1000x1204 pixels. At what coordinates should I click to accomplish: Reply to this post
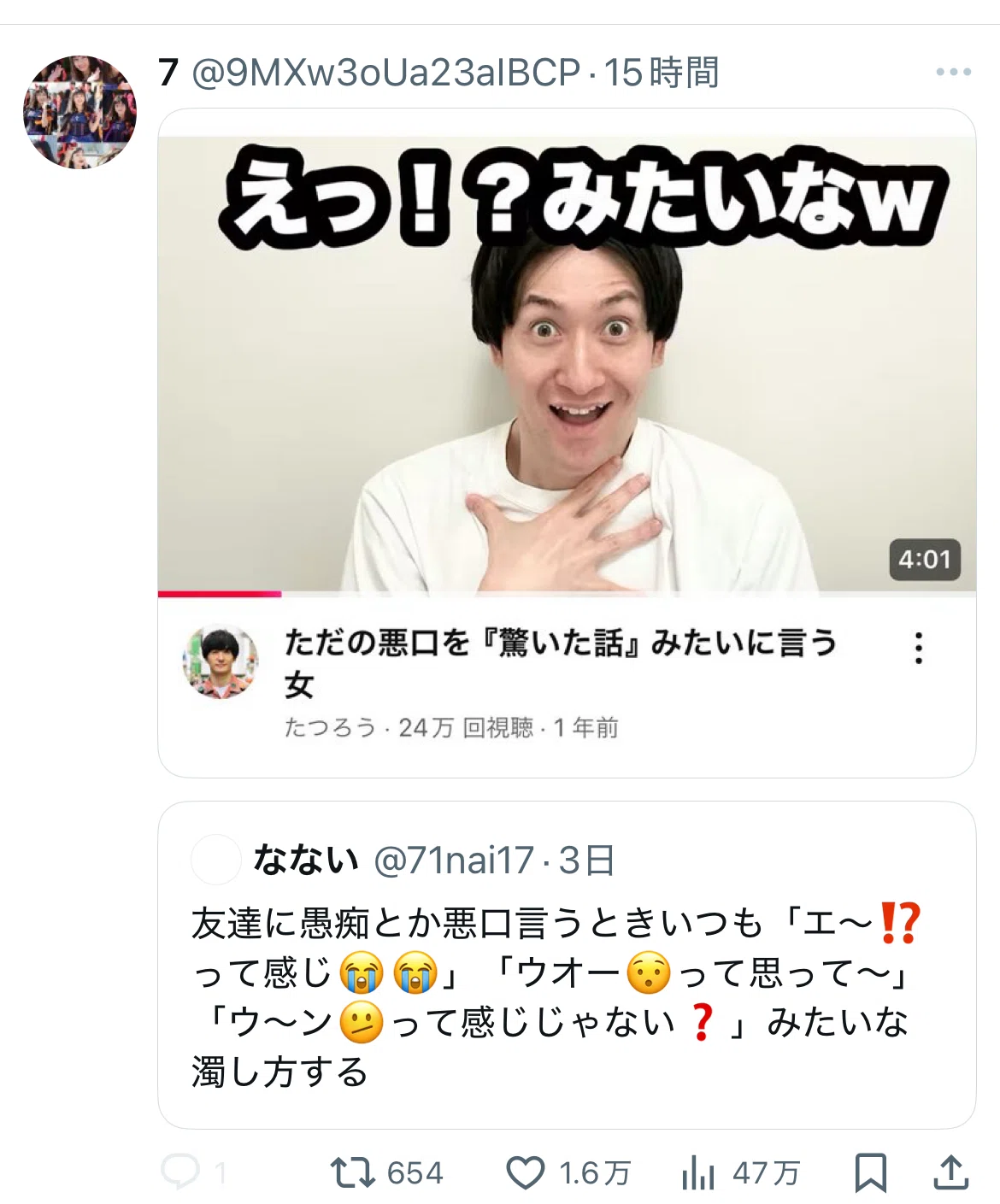click(x=194, y=1172)
